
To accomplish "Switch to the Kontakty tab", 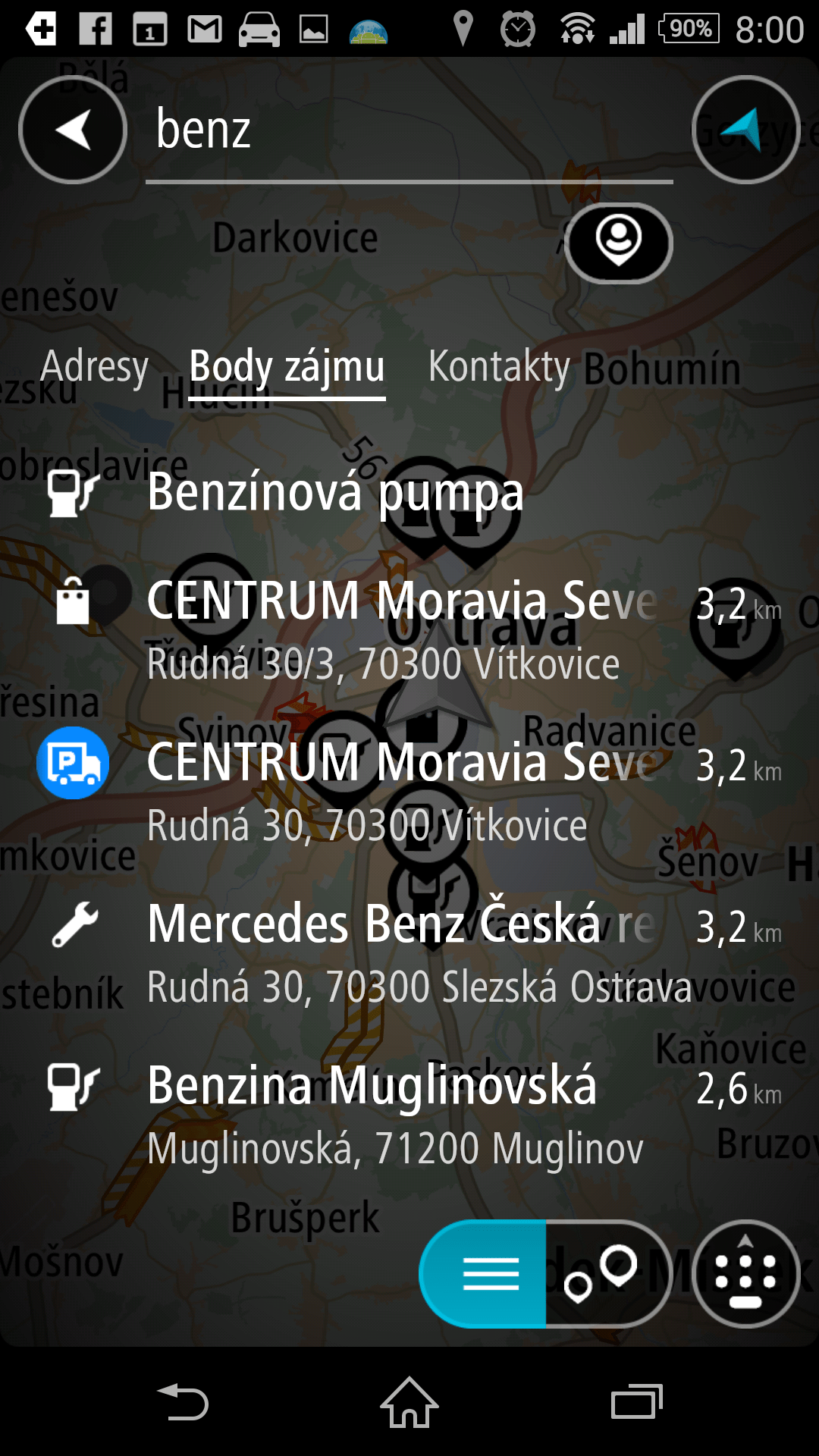I will 499,367.
